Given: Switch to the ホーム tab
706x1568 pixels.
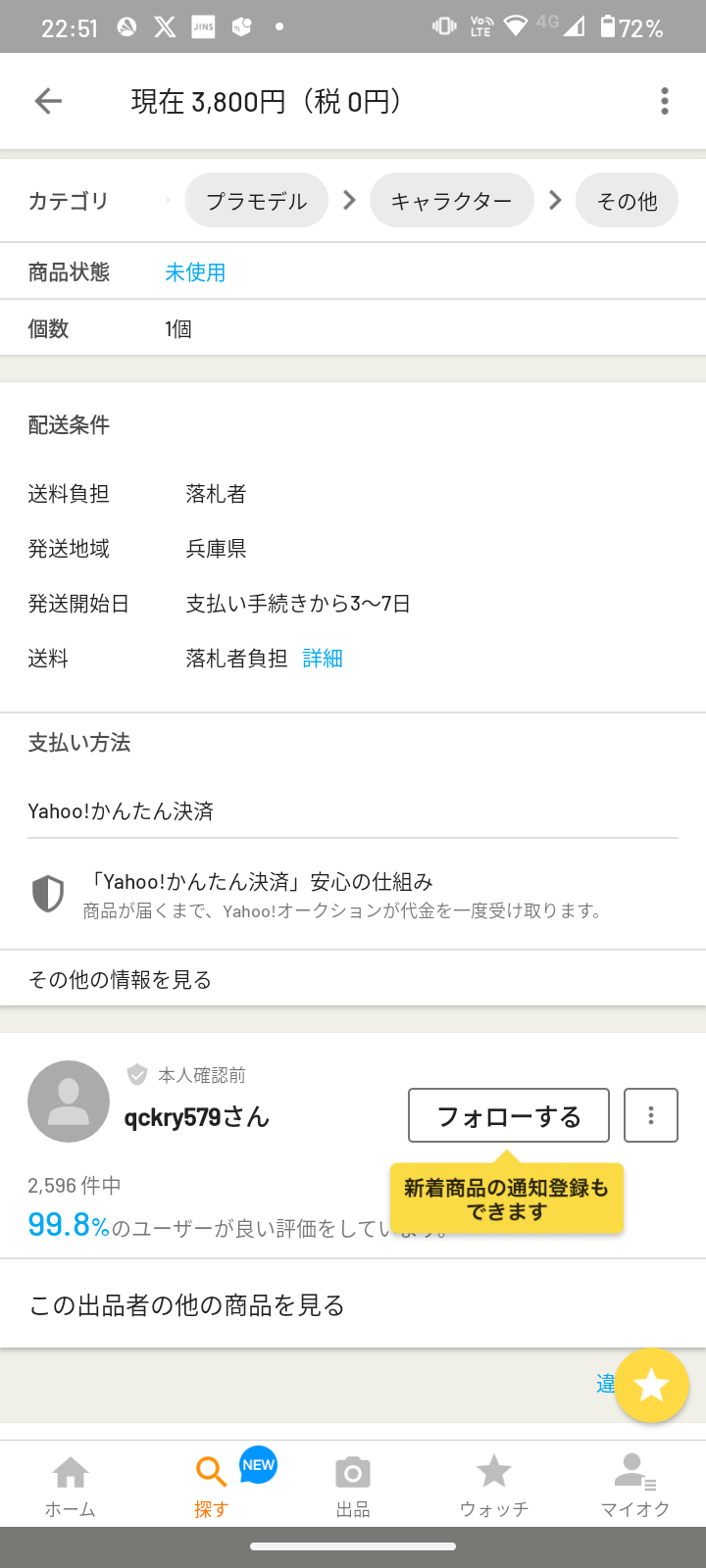Looking at the screenshot, I should pyautogui.click(x=71, y=1485).
